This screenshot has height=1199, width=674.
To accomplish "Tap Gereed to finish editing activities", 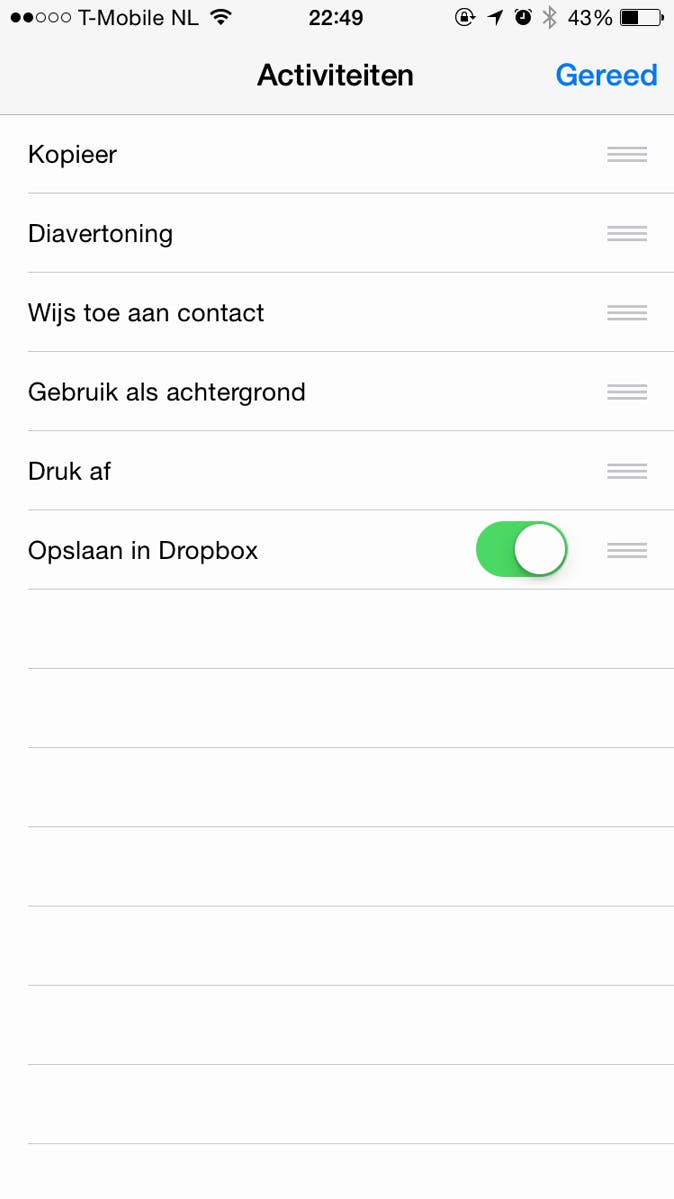I will pyautogui.click(x=606, y=75).
